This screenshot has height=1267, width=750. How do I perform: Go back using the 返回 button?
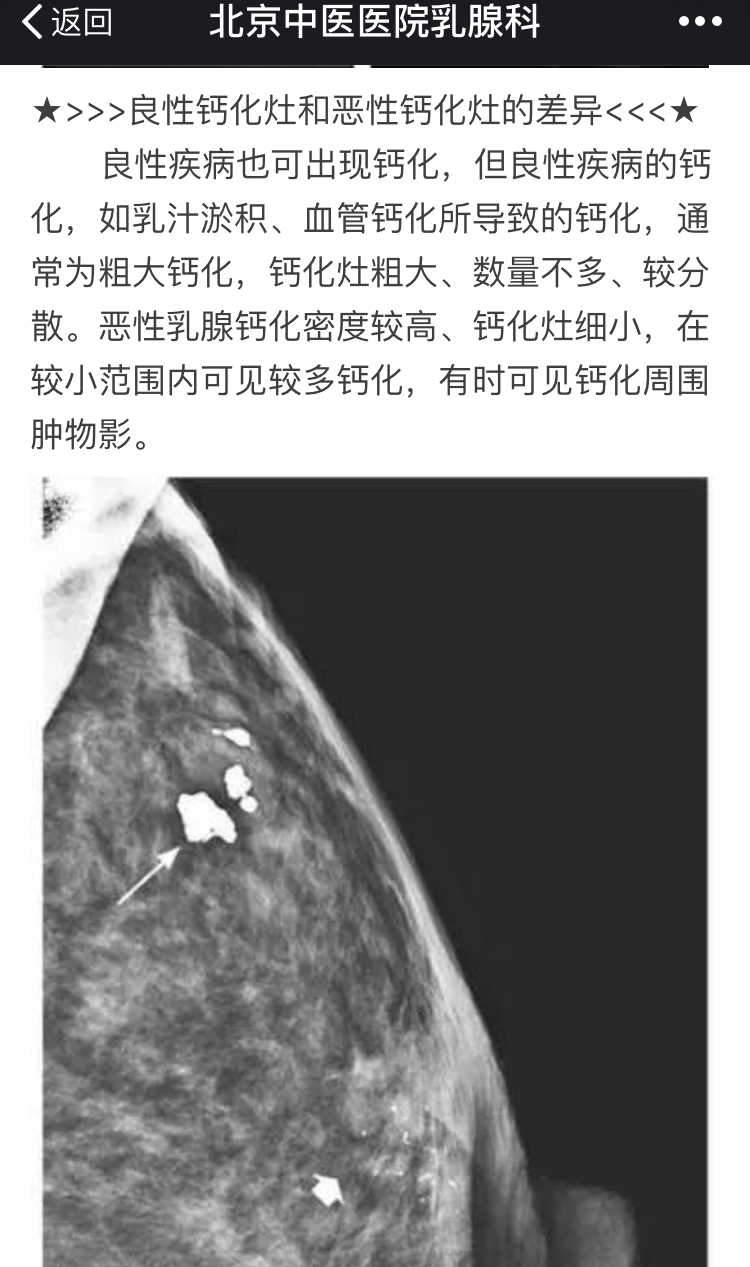(66, 22)
